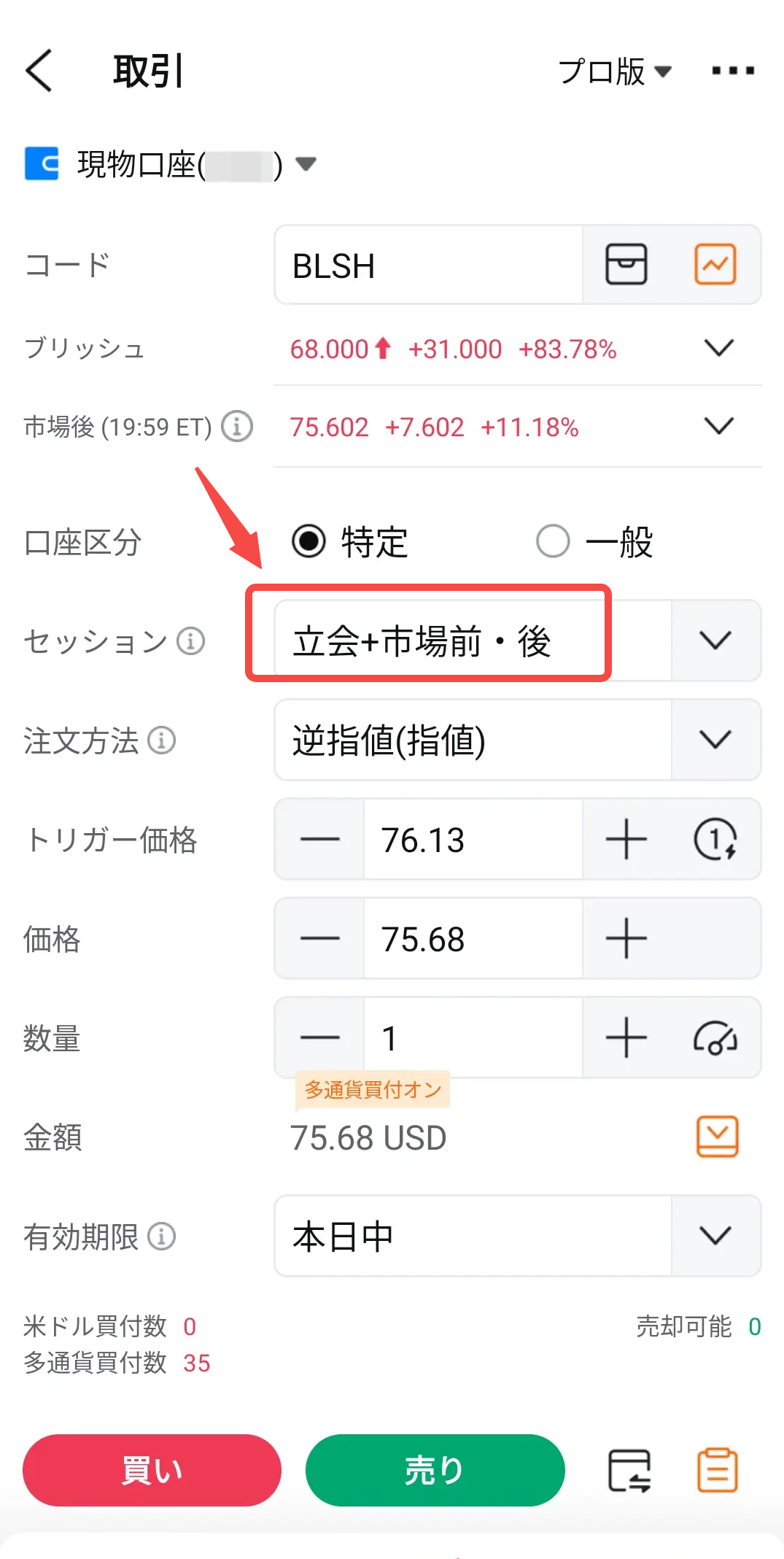Select the 一般 account type
The width and height of the screenshot is (784, 1559).
[553, 541]
